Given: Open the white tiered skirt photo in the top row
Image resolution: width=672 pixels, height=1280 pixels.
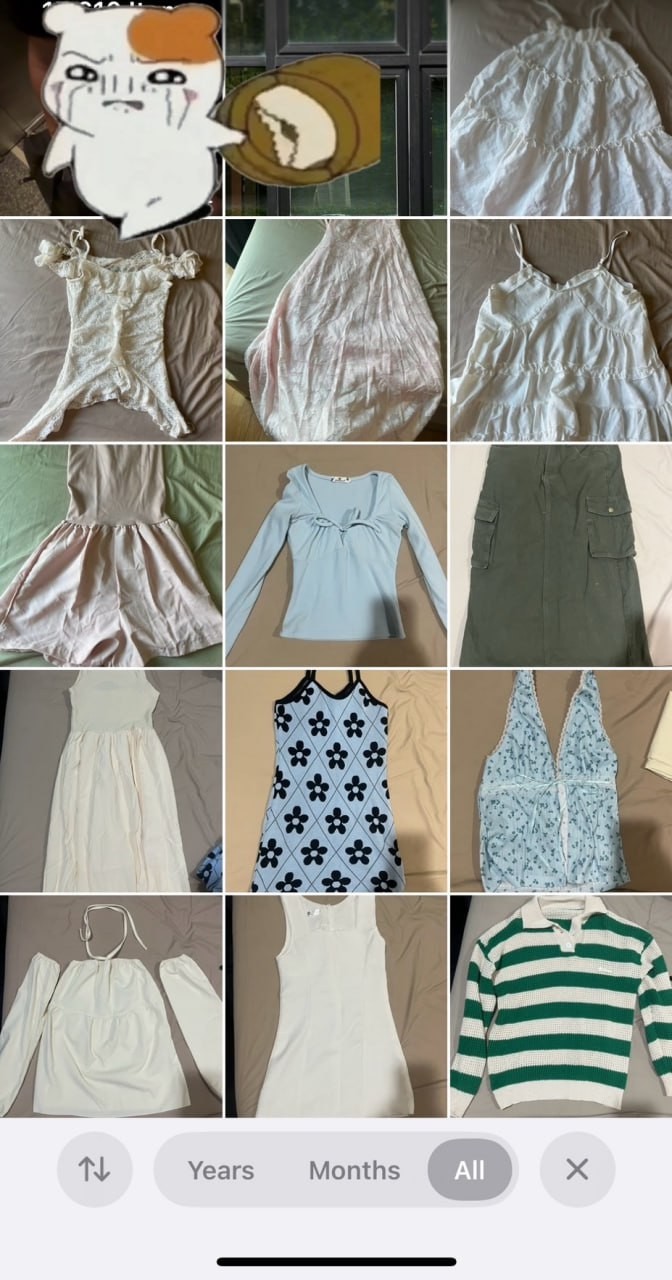Looking at the screenshot, I should click(560, 107).
